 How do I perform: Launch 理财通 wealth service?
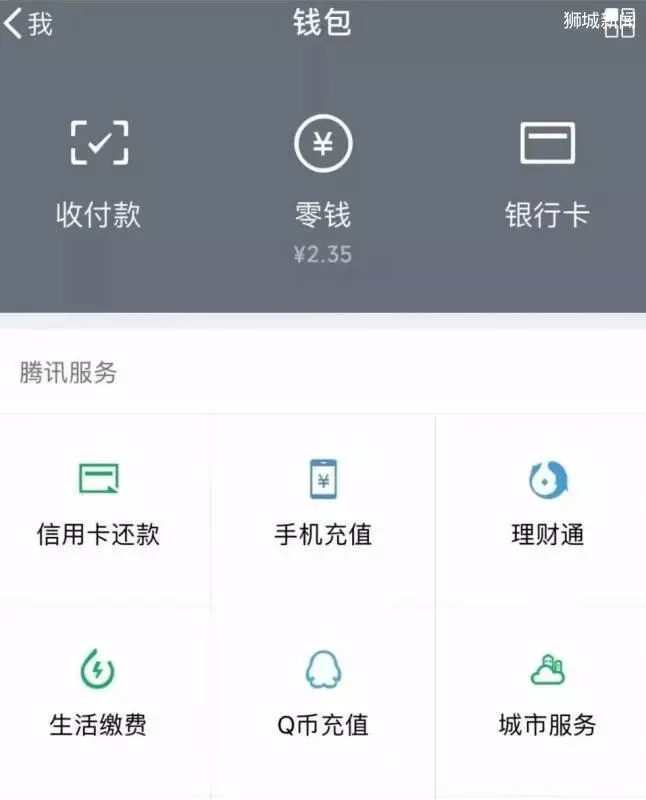547,505
